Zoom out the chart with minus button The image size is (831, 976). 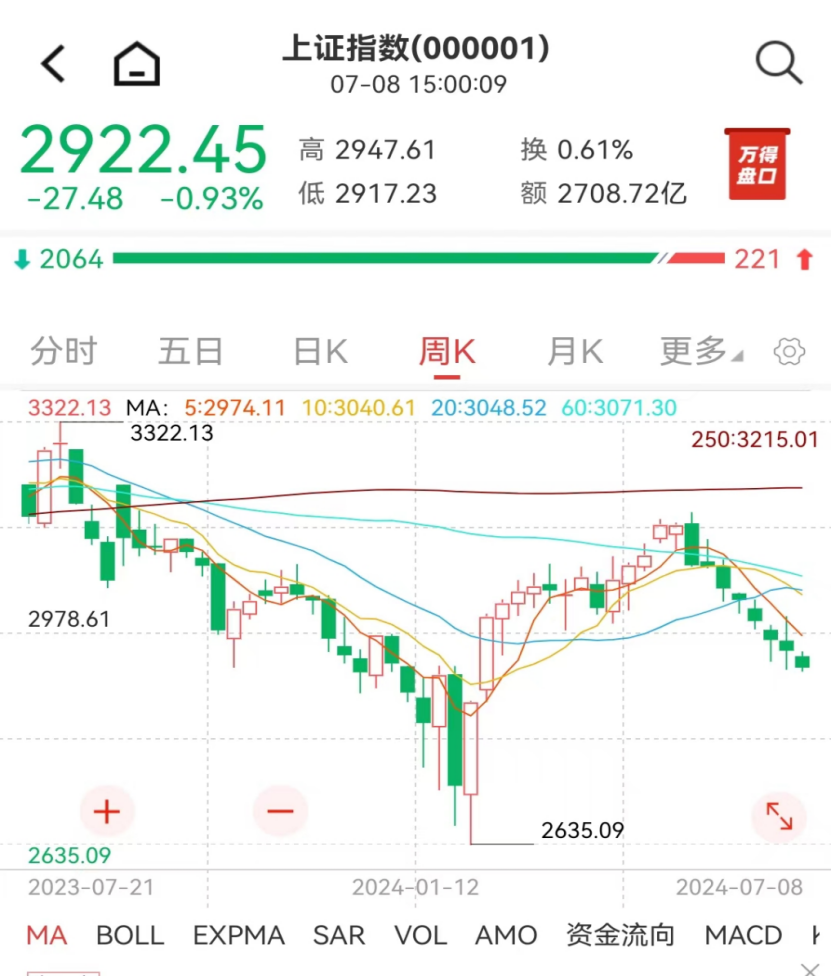pos(280,811)
